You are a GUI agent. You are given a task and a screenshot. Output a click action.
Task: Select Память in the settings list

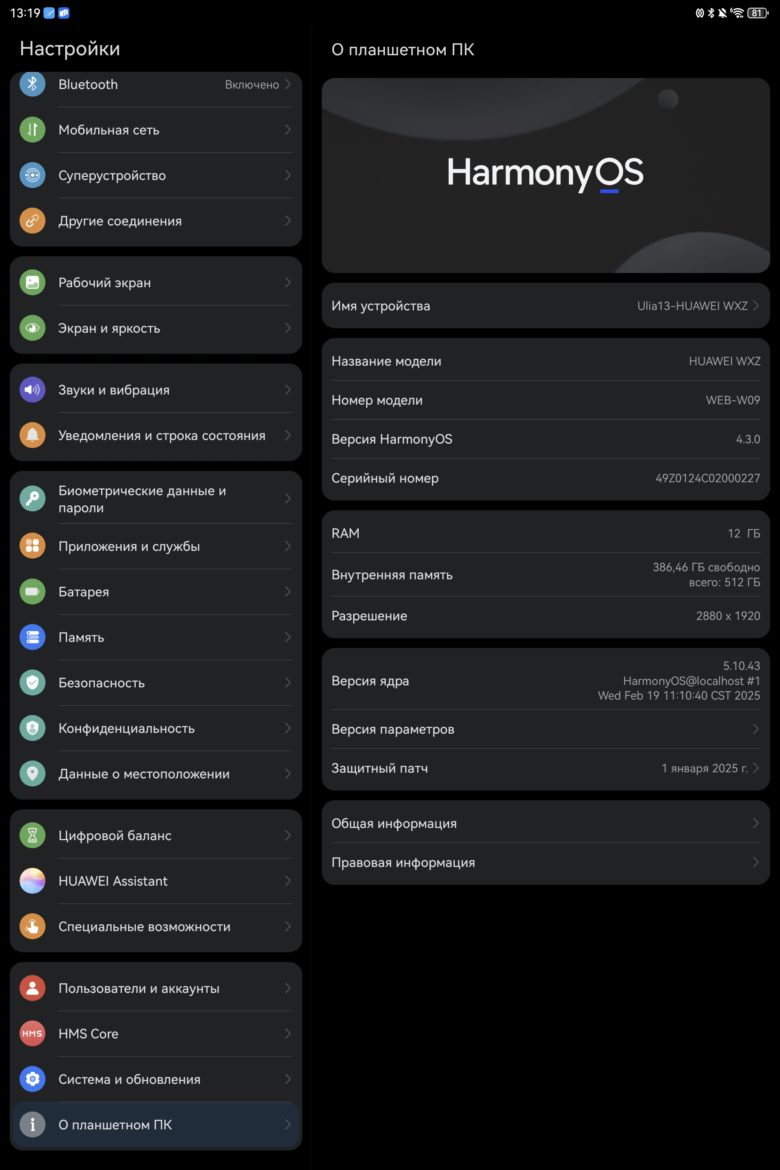[155, 637]
